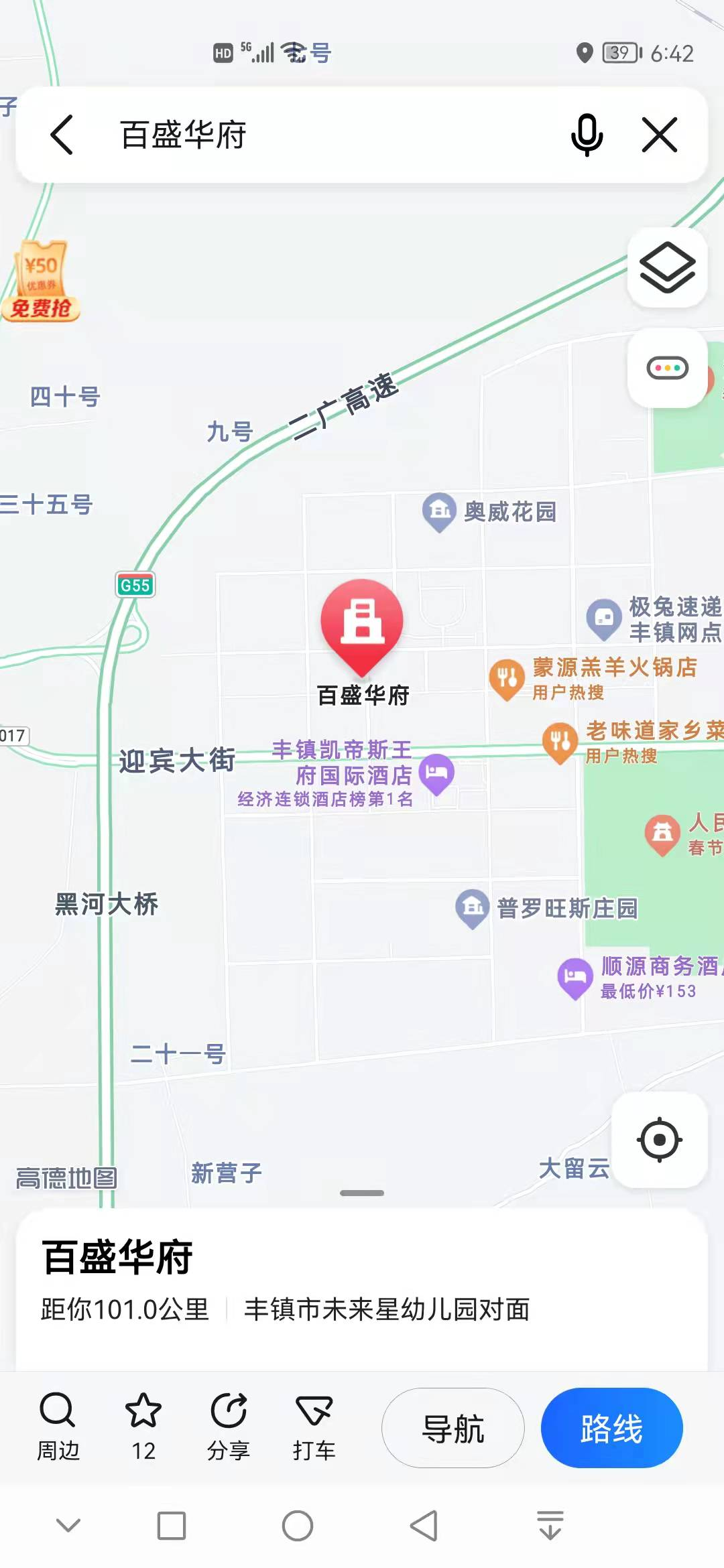724x1568 pixels.
Task: Start navigation with 导航 button
Action: pyautogui.click(x=453, y=1428)
